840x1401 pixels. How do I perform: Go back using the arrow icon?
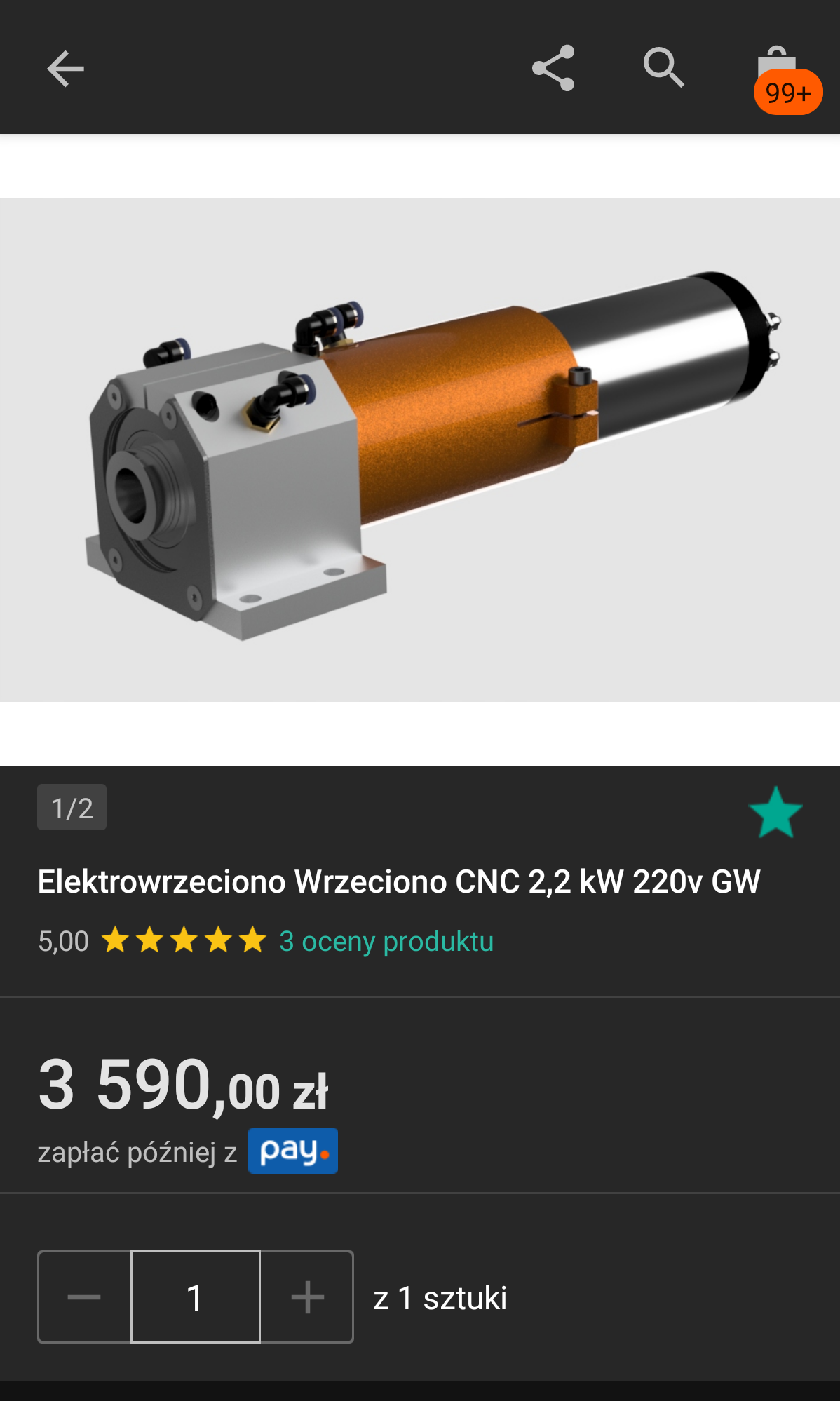66,69
